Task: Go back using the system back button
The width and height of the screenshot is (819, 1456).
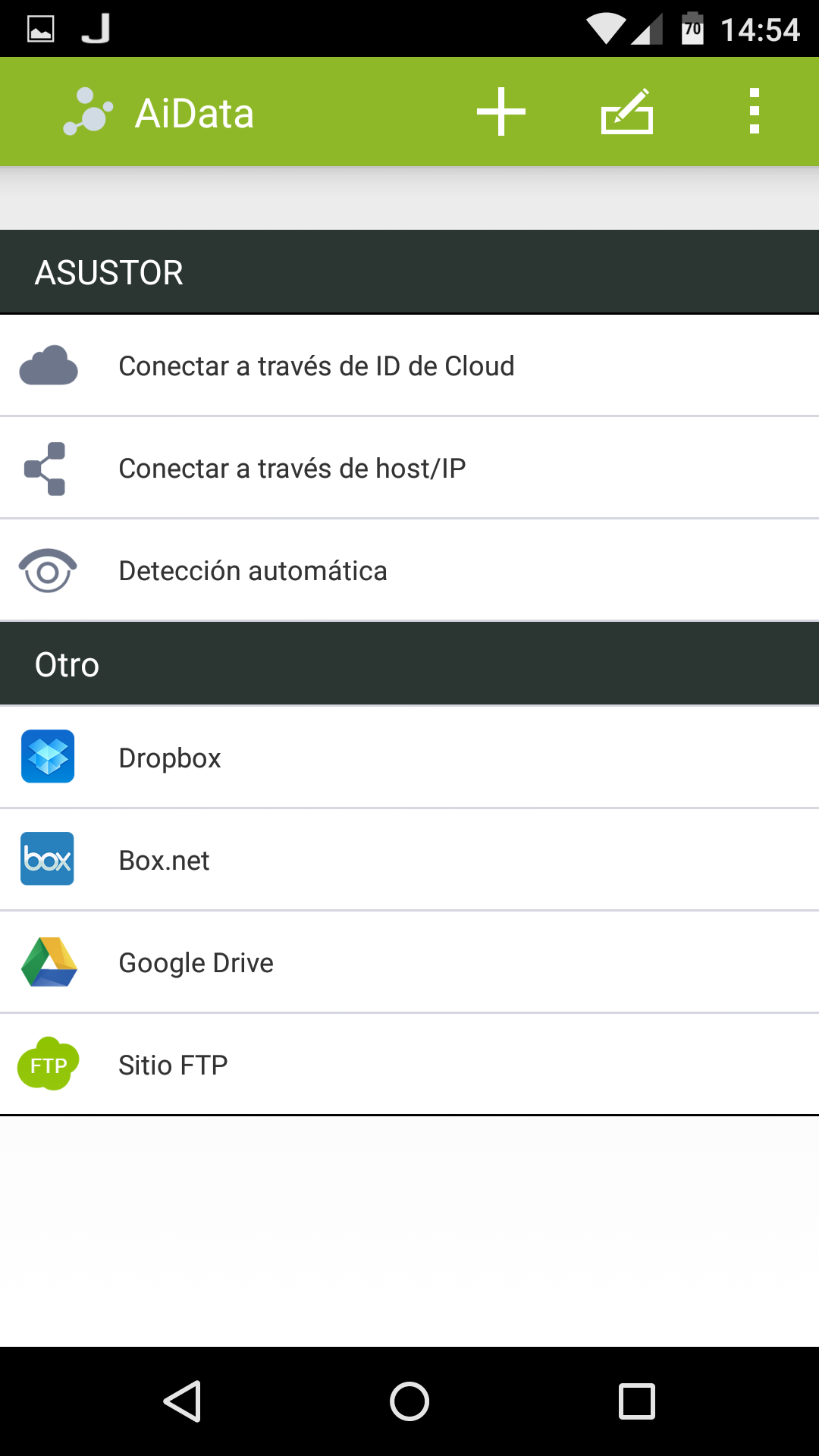Action: pos(183,1401)
